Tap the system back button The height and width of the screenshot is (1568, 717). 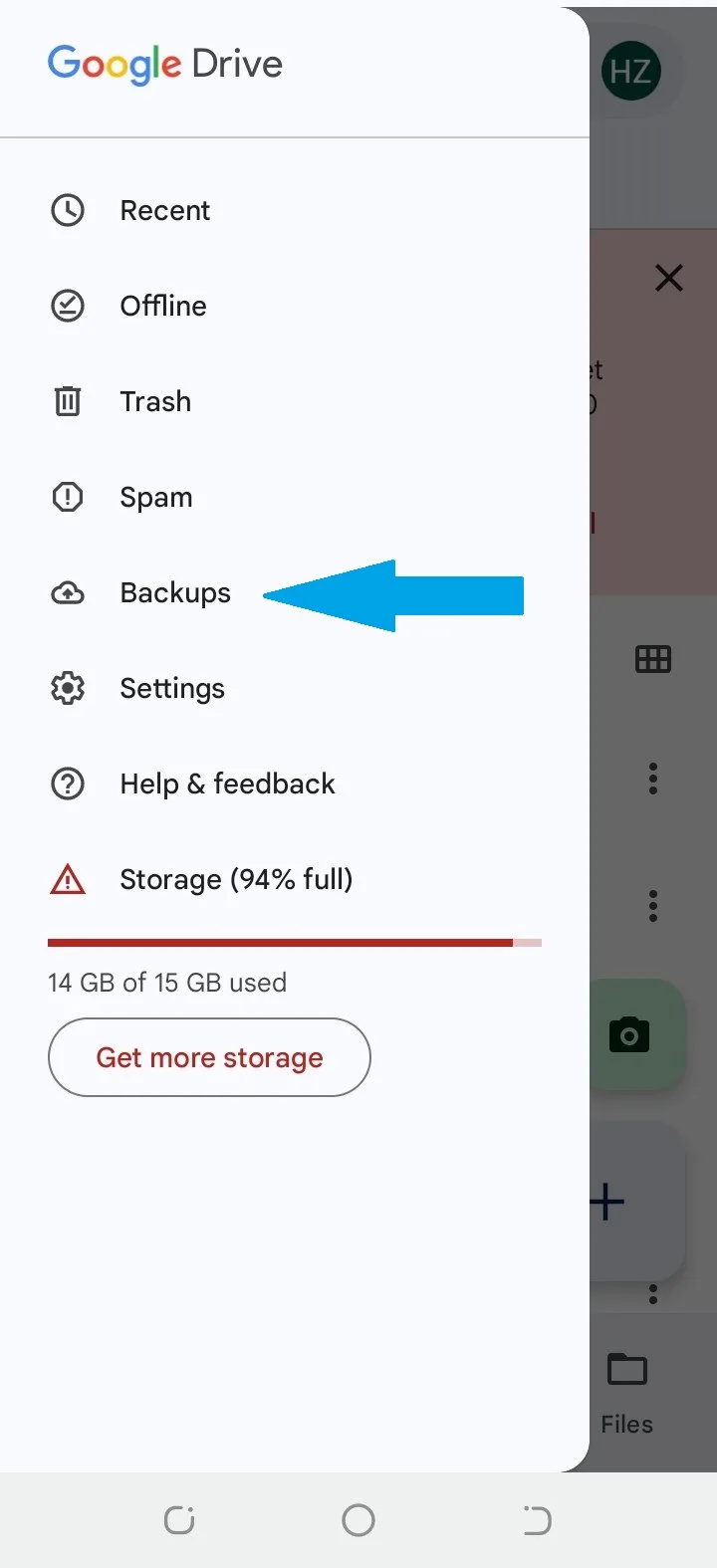[x=536, y=1520]
